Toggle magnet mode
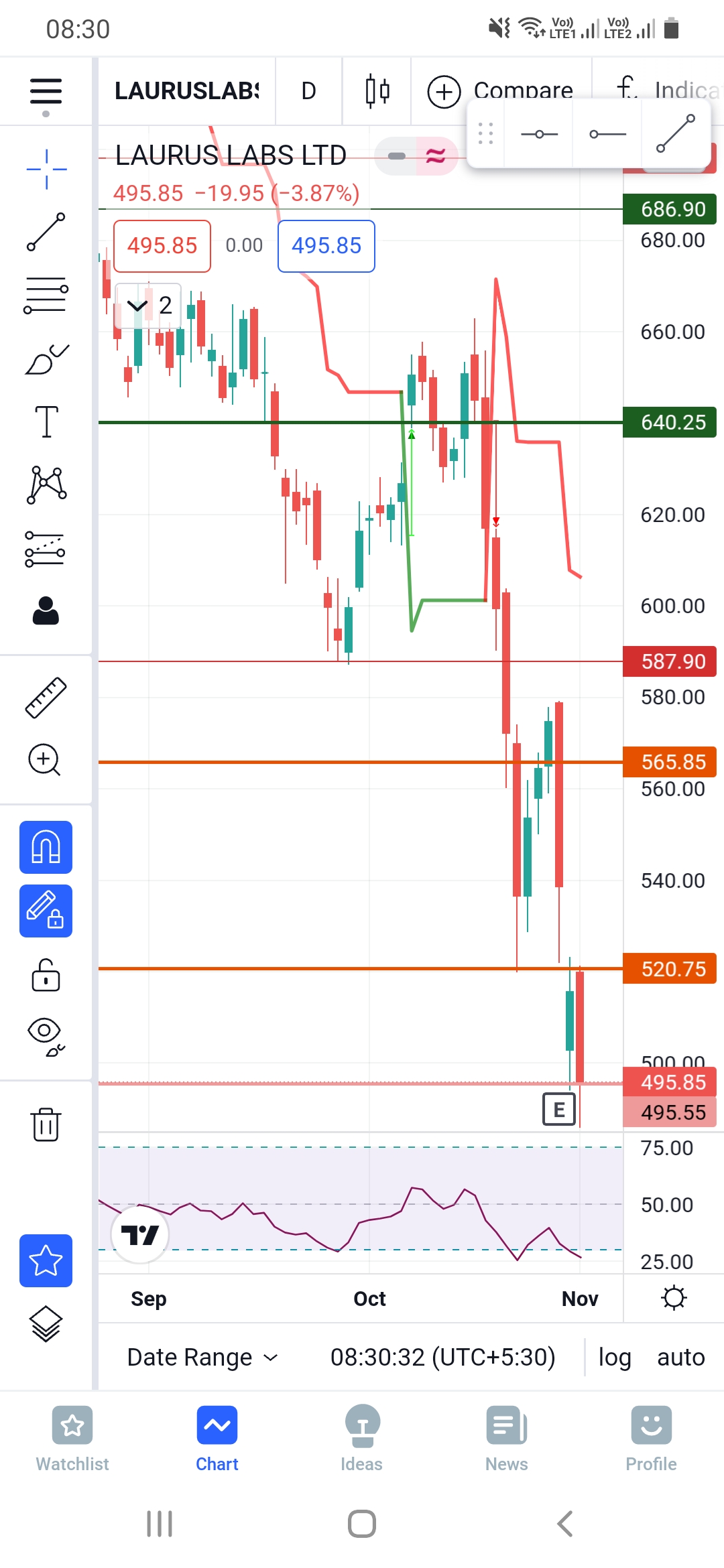Screen dimensions: 724x1568 46,847
